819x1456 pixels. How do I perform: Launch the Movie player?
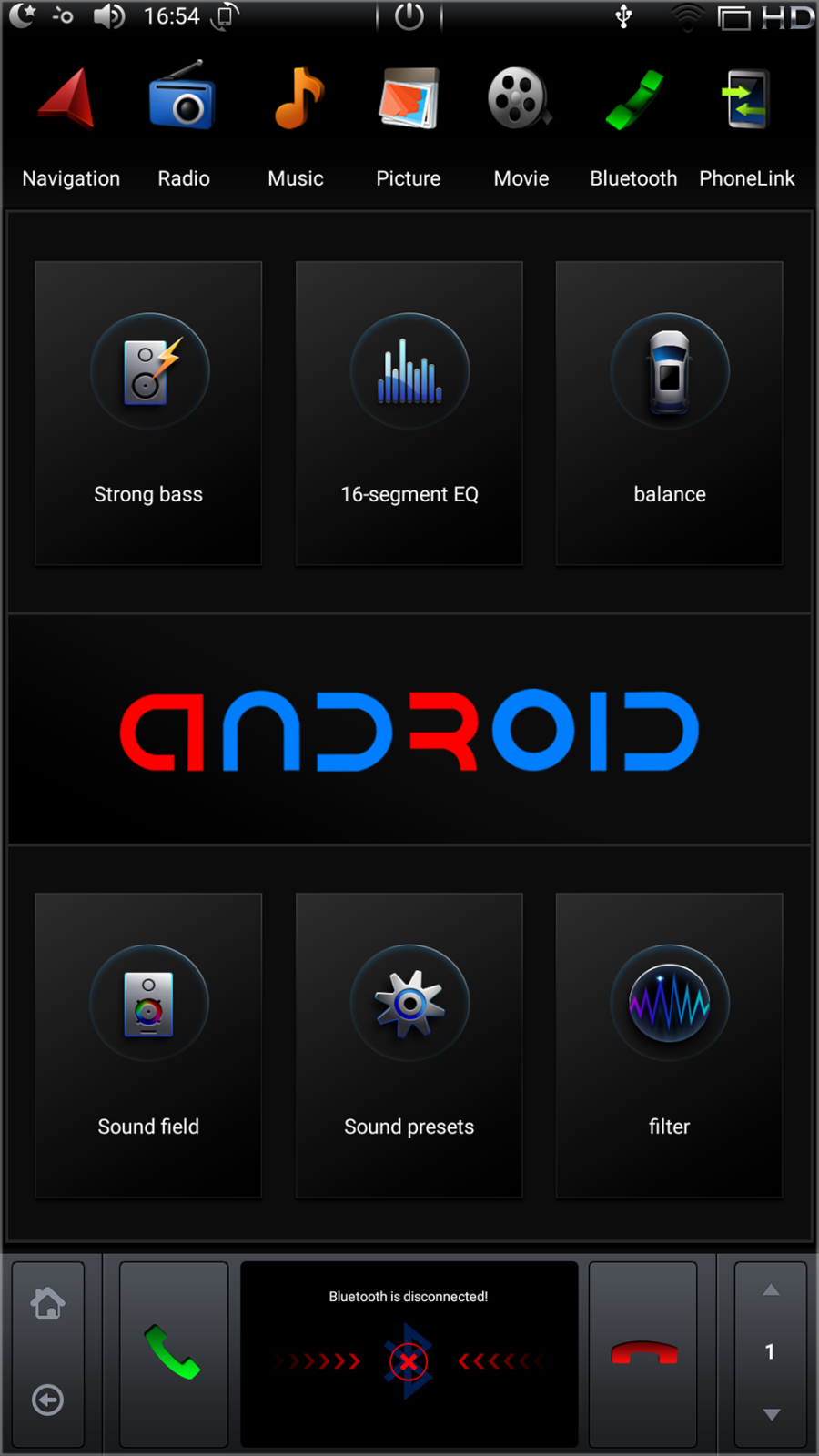[x=521, y=123]
